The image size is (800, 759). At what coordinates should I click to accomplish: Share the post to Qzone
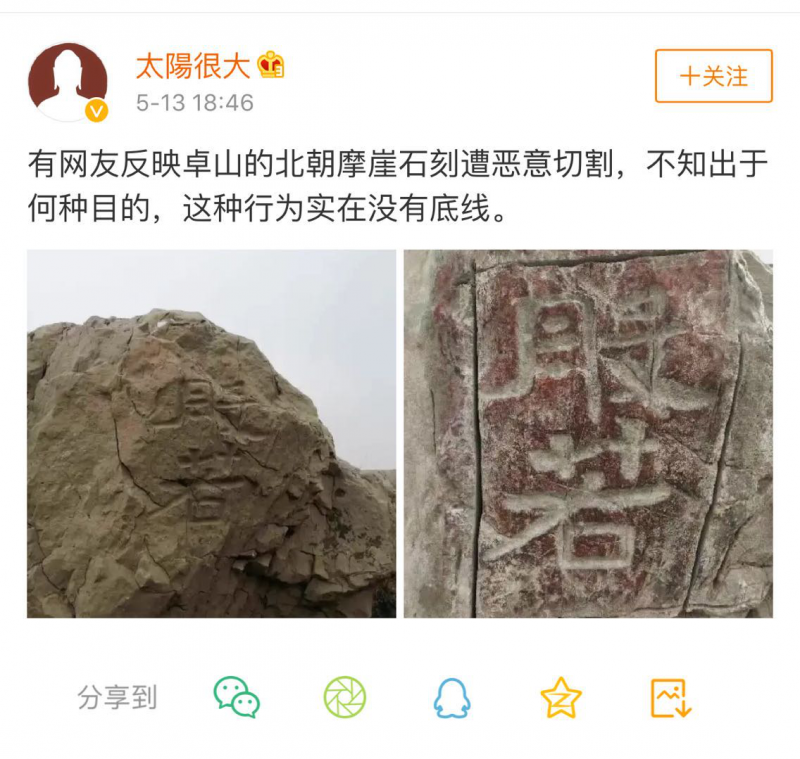pos(561,697)
